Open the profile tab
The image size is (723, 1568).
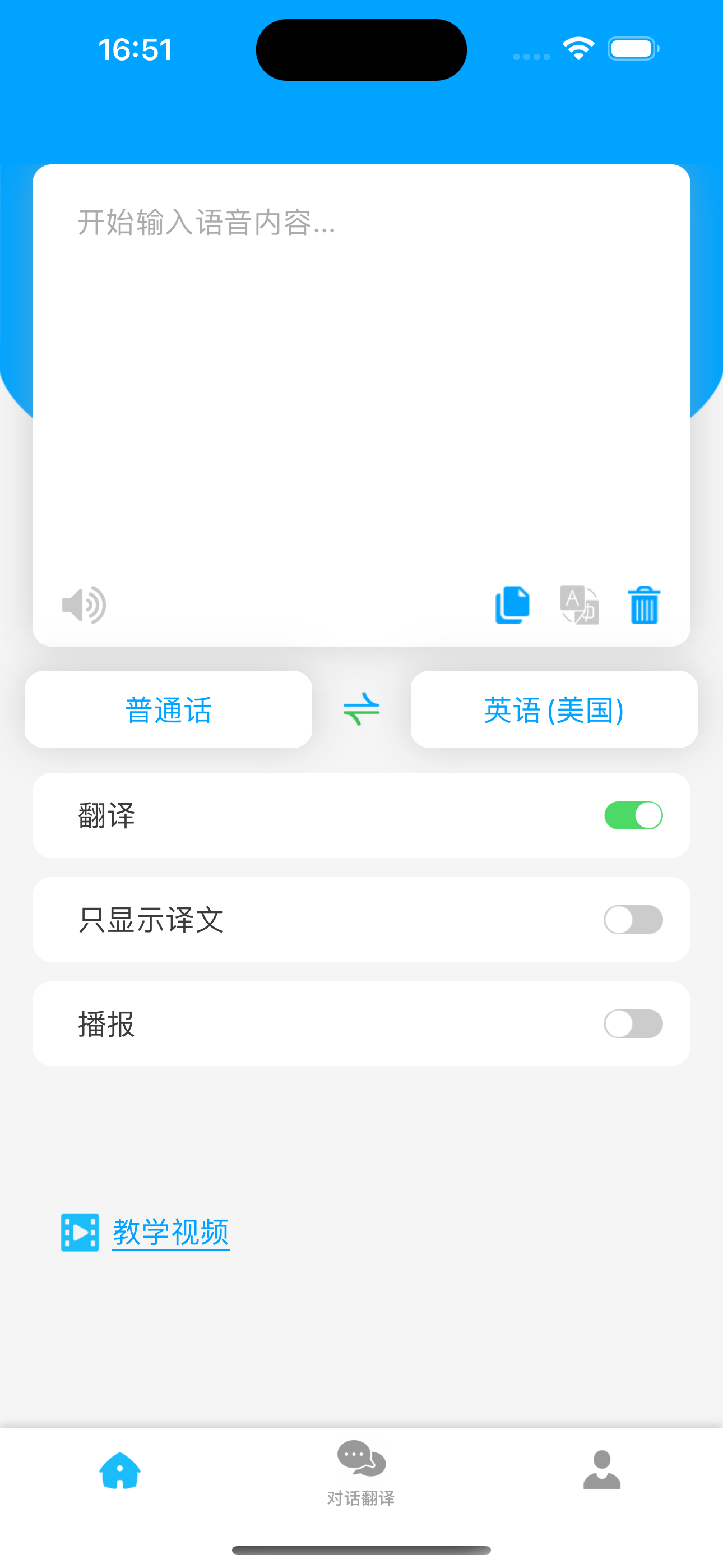(602, 1470)
